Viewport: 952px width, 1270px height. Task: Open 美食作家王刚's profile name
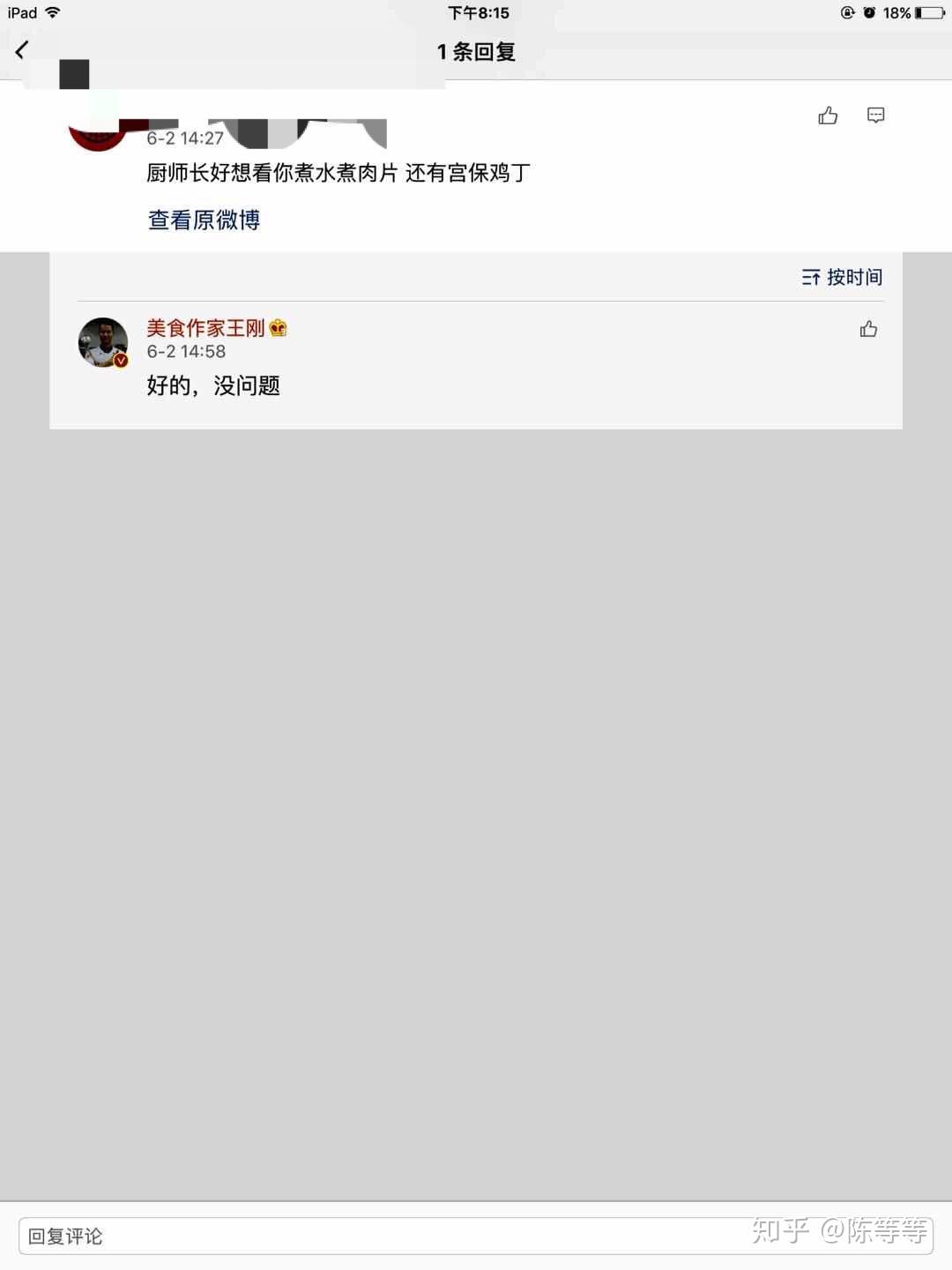point(205,328)
